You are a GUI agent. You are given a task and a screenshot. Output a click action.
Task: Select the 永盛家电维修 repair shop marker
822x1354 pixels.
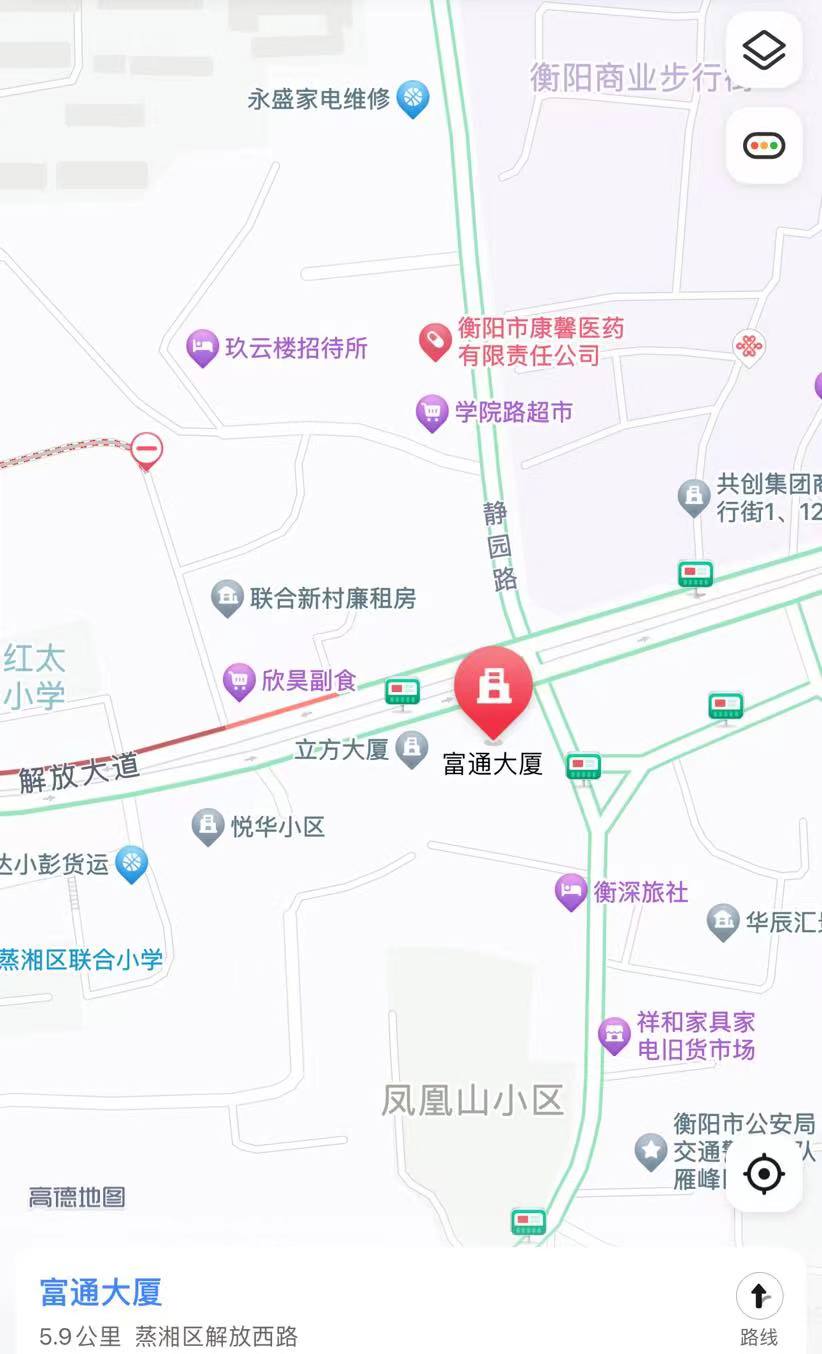(413, 99)
